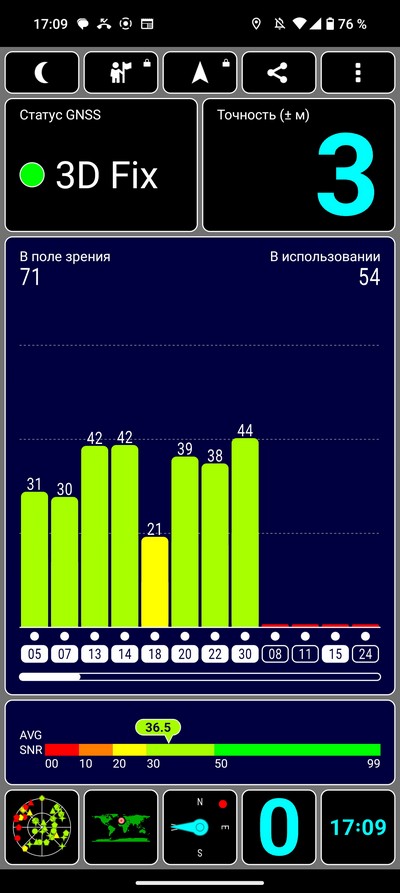Open the Статус GNSS 3D Fix panel
400x893 pixels.
click(x=101, y=165)
